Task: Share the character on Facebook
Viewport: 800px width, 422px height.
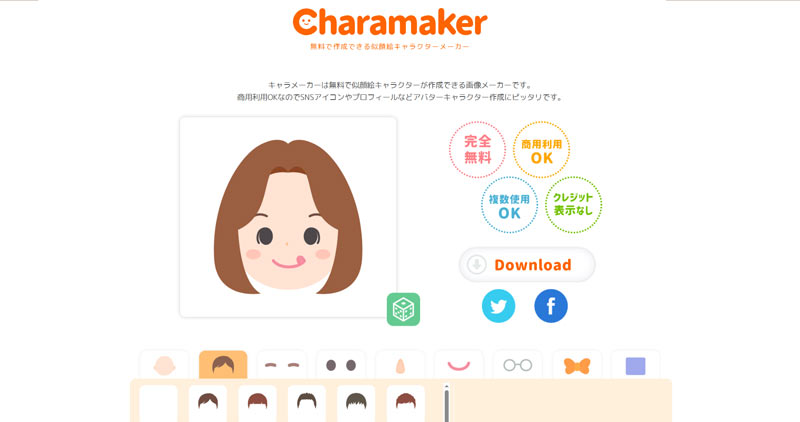Action: pyautogui.click(x=551, y=306)
